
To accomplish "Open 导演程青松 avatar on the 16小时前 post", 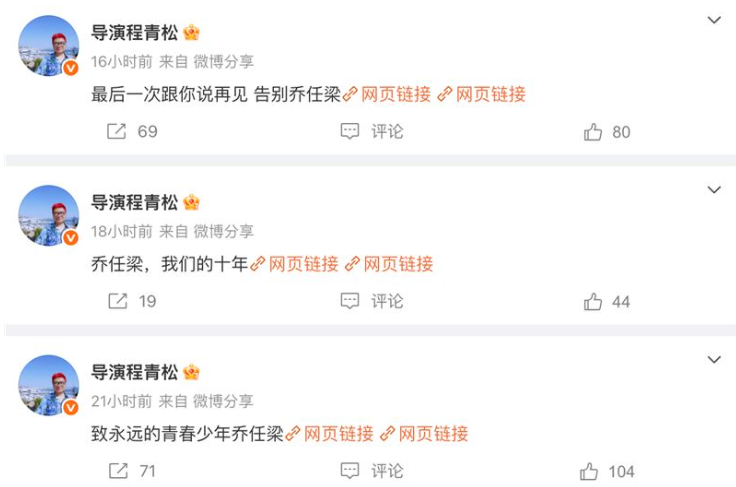I will (49, 46).
